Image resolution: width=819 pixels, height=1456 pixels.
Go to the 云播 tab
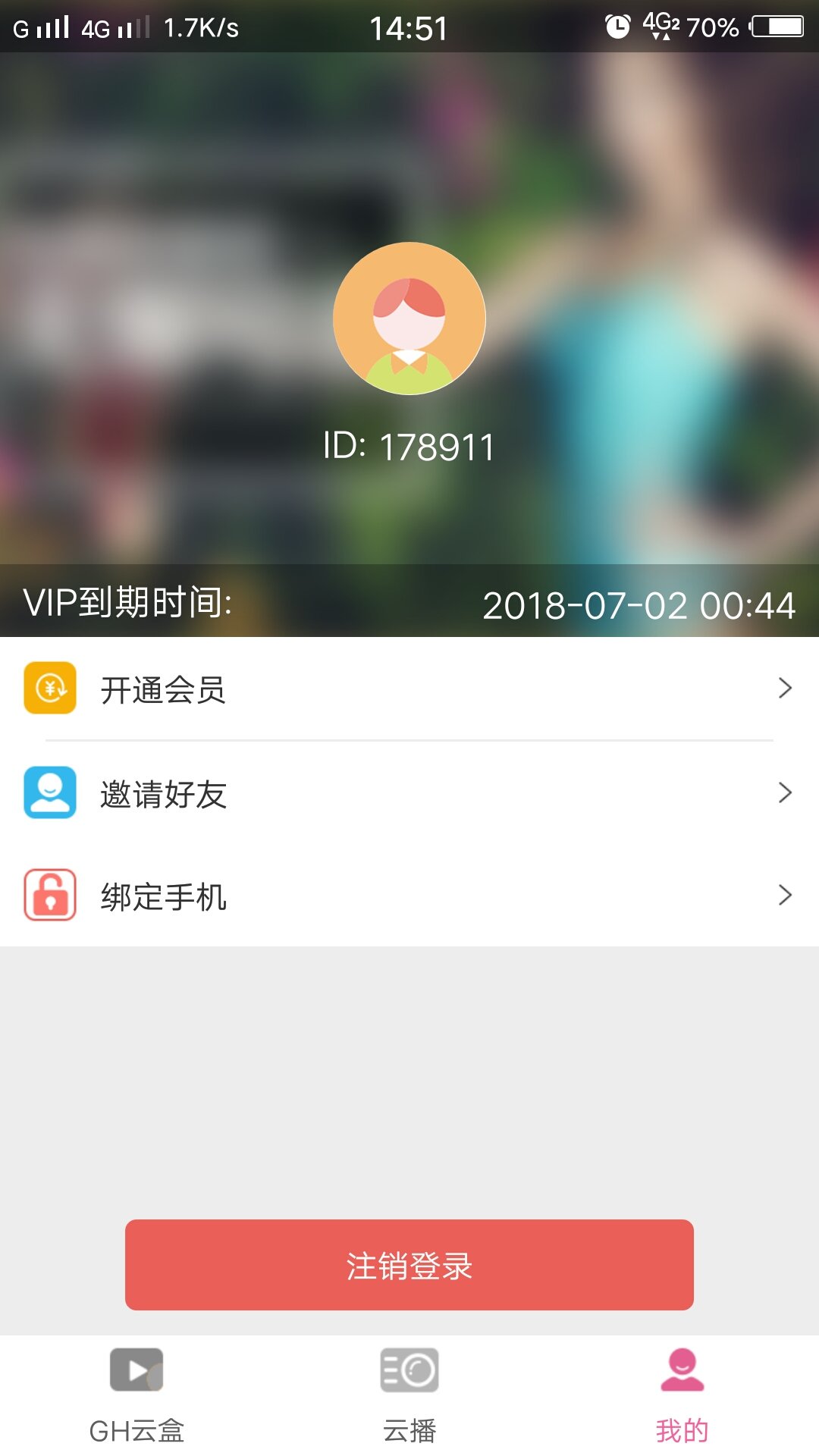409,1394
